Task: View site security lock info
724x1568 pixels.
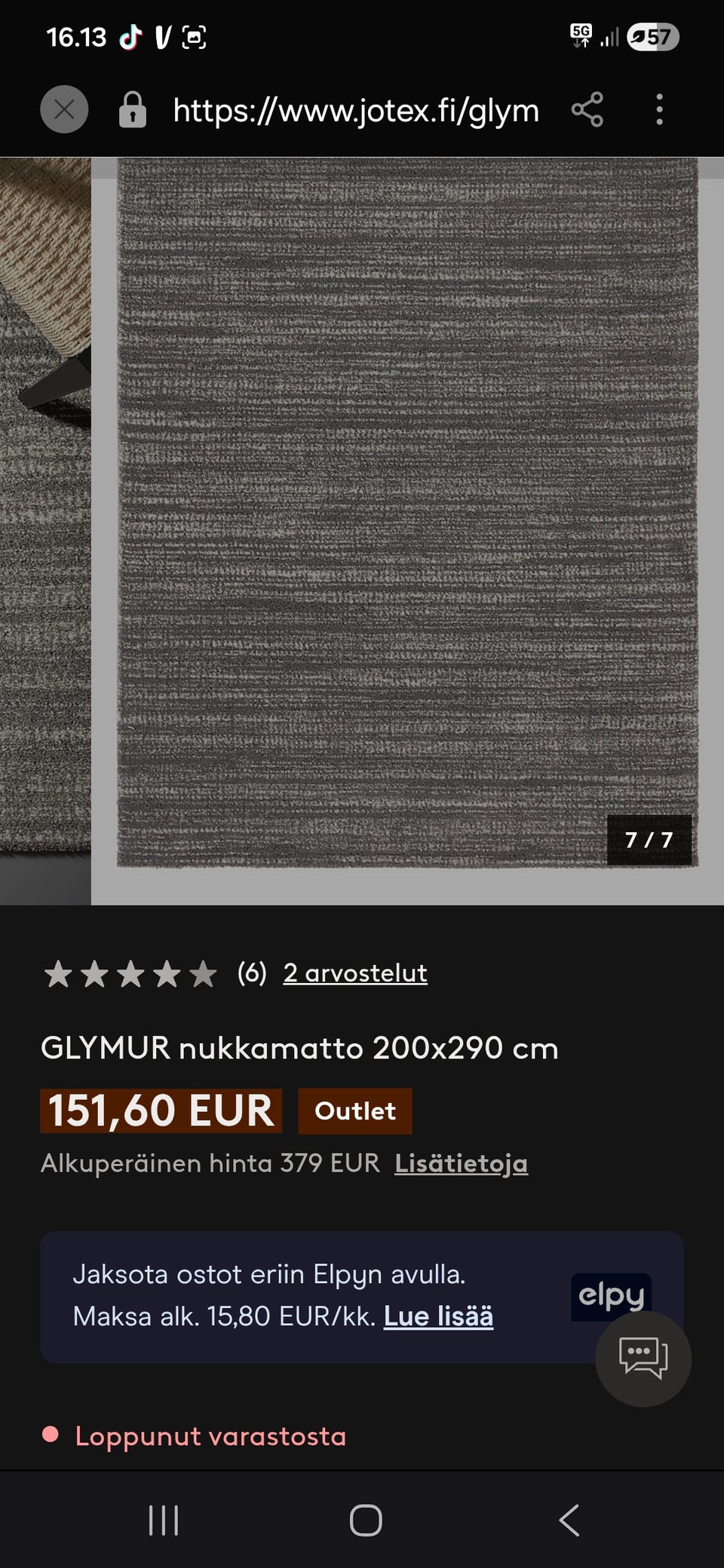Action: pos(132,110)
